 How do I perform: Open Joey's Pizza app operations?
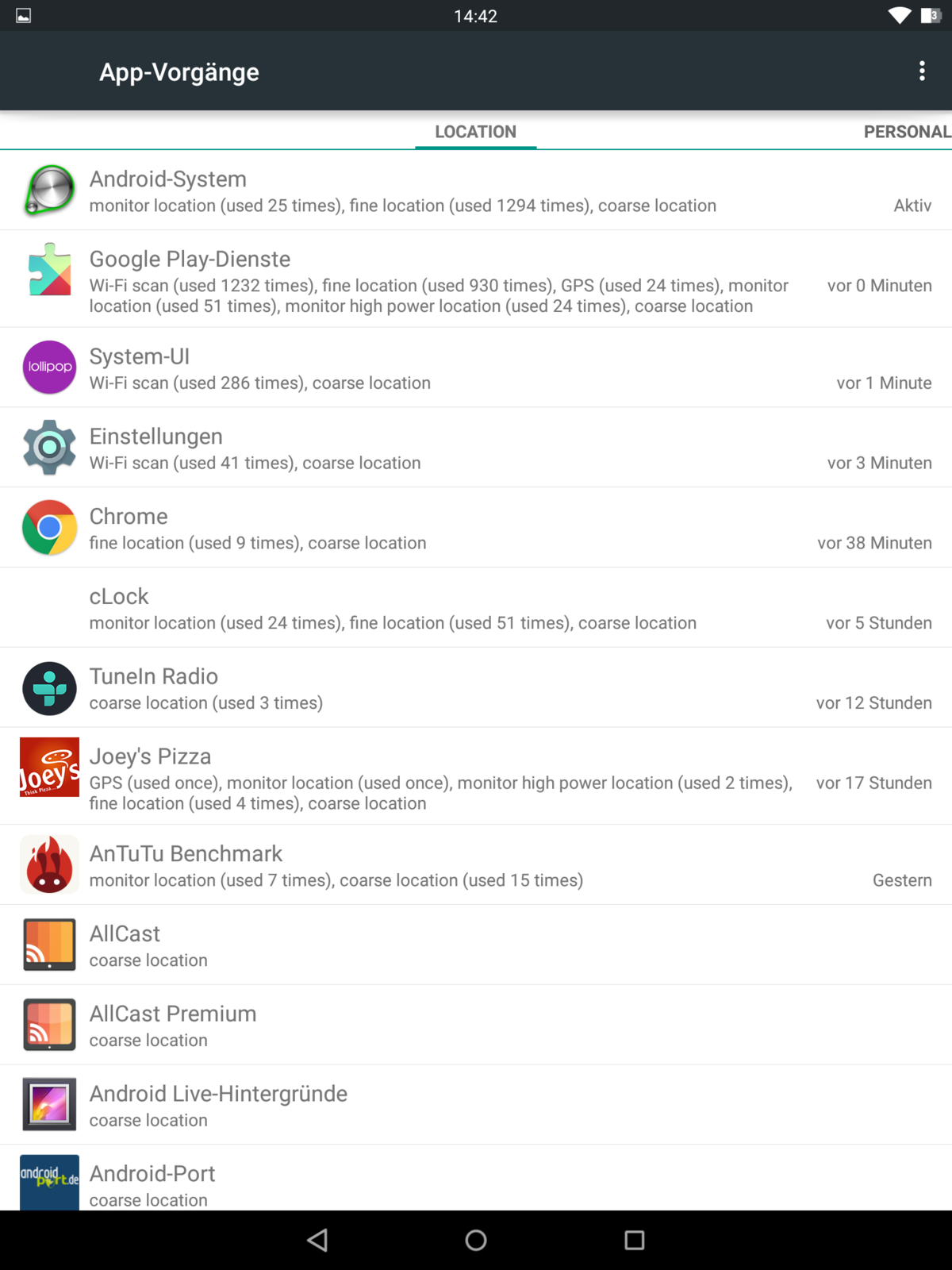[x=476, y=777]
